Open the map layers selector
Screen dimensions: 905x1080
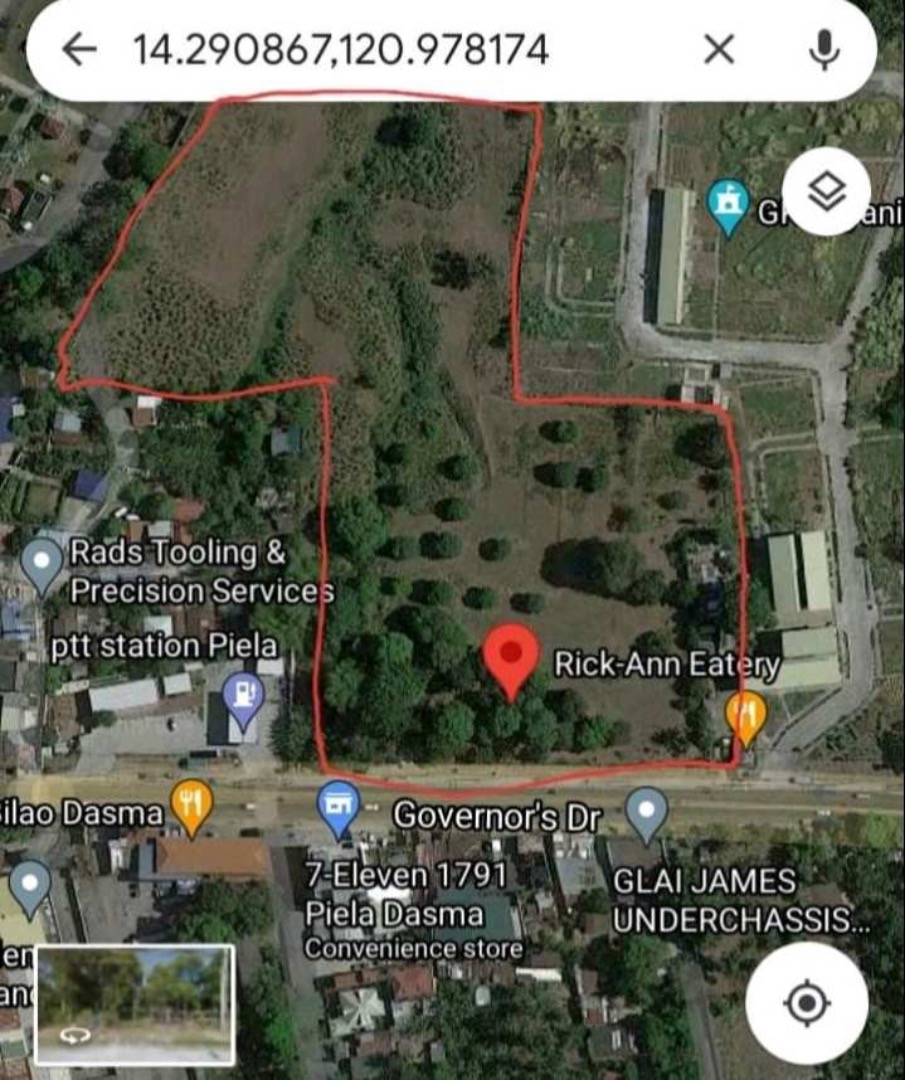tap(826, 192)
